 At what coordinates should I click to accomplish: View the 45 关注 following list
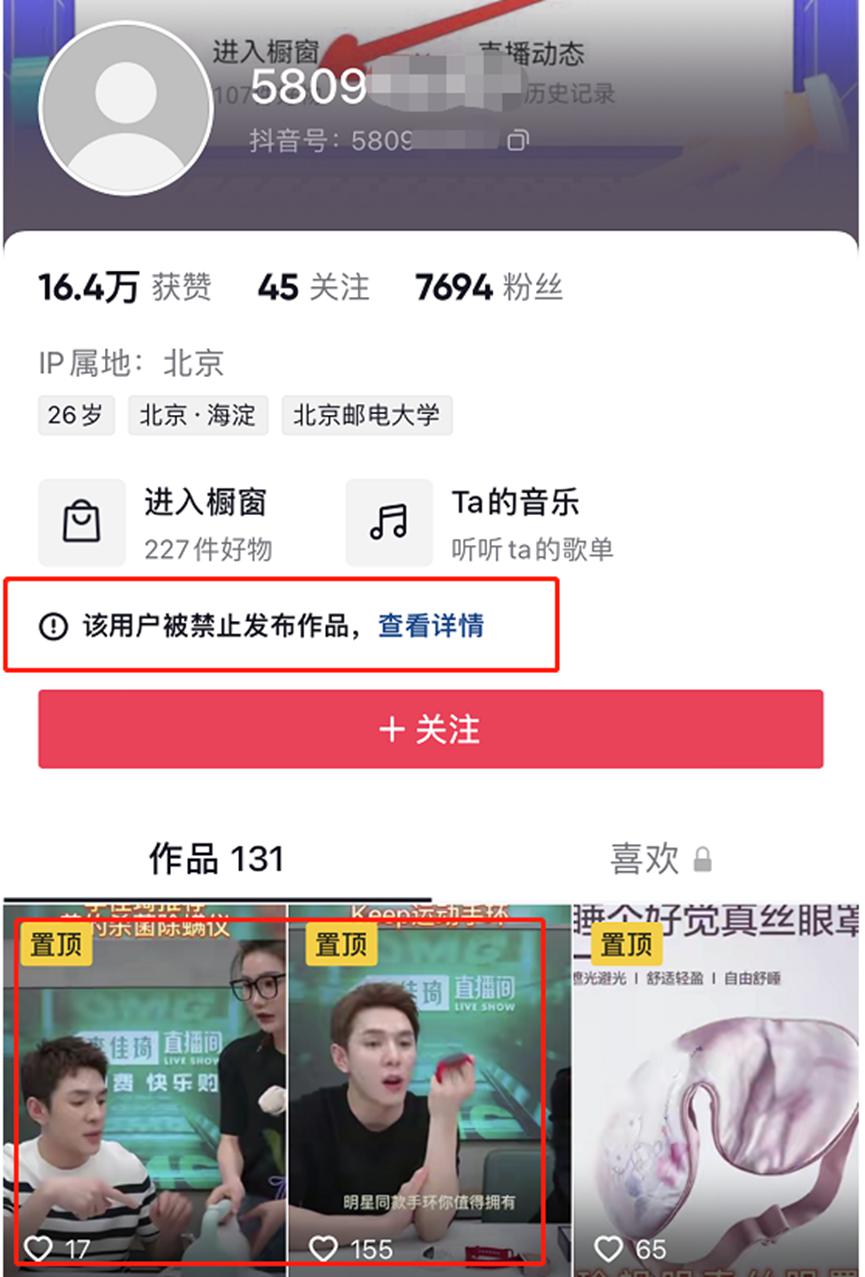pos(313,288)
